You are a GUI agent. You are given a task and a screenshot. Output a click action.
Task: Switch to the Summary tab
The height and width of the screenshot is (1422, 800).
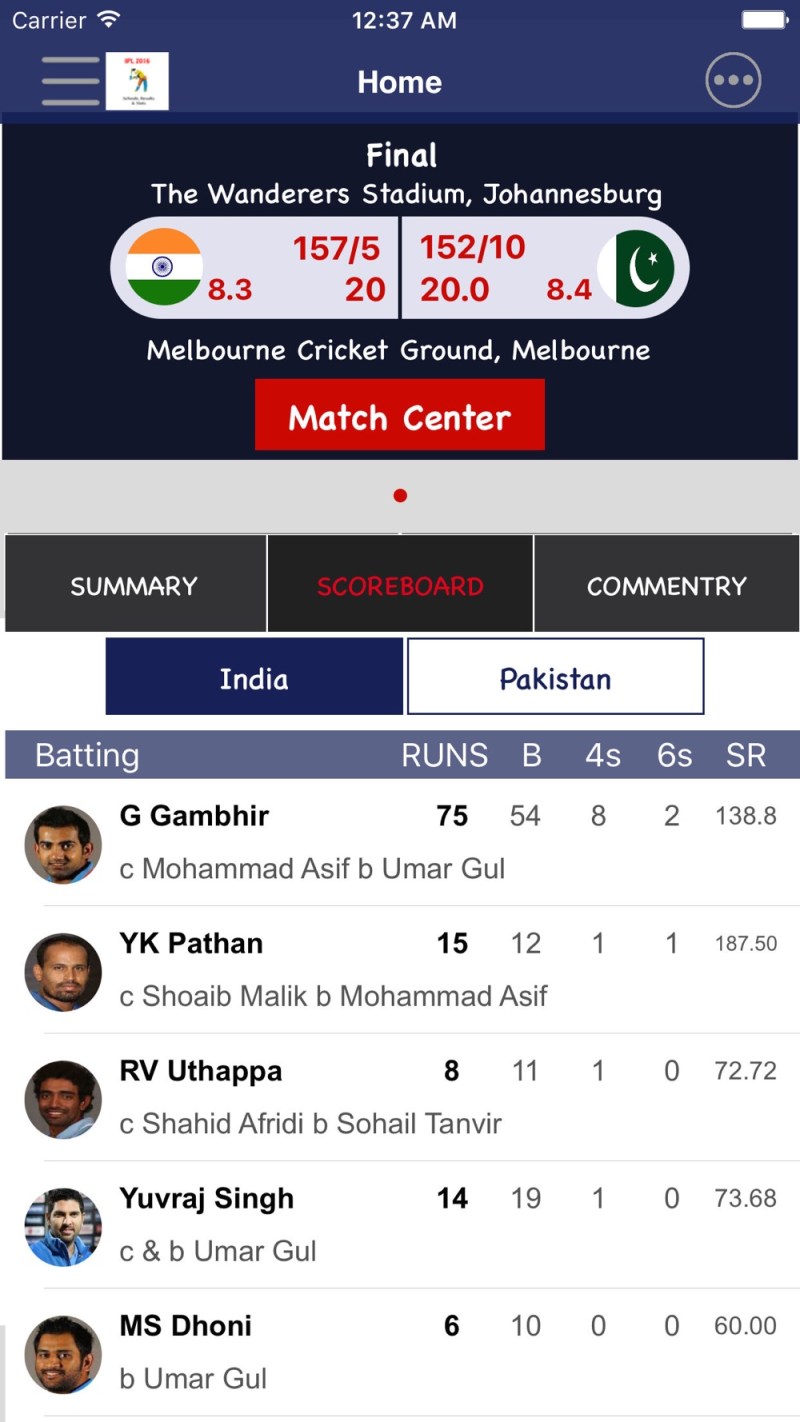pos(135,585)
